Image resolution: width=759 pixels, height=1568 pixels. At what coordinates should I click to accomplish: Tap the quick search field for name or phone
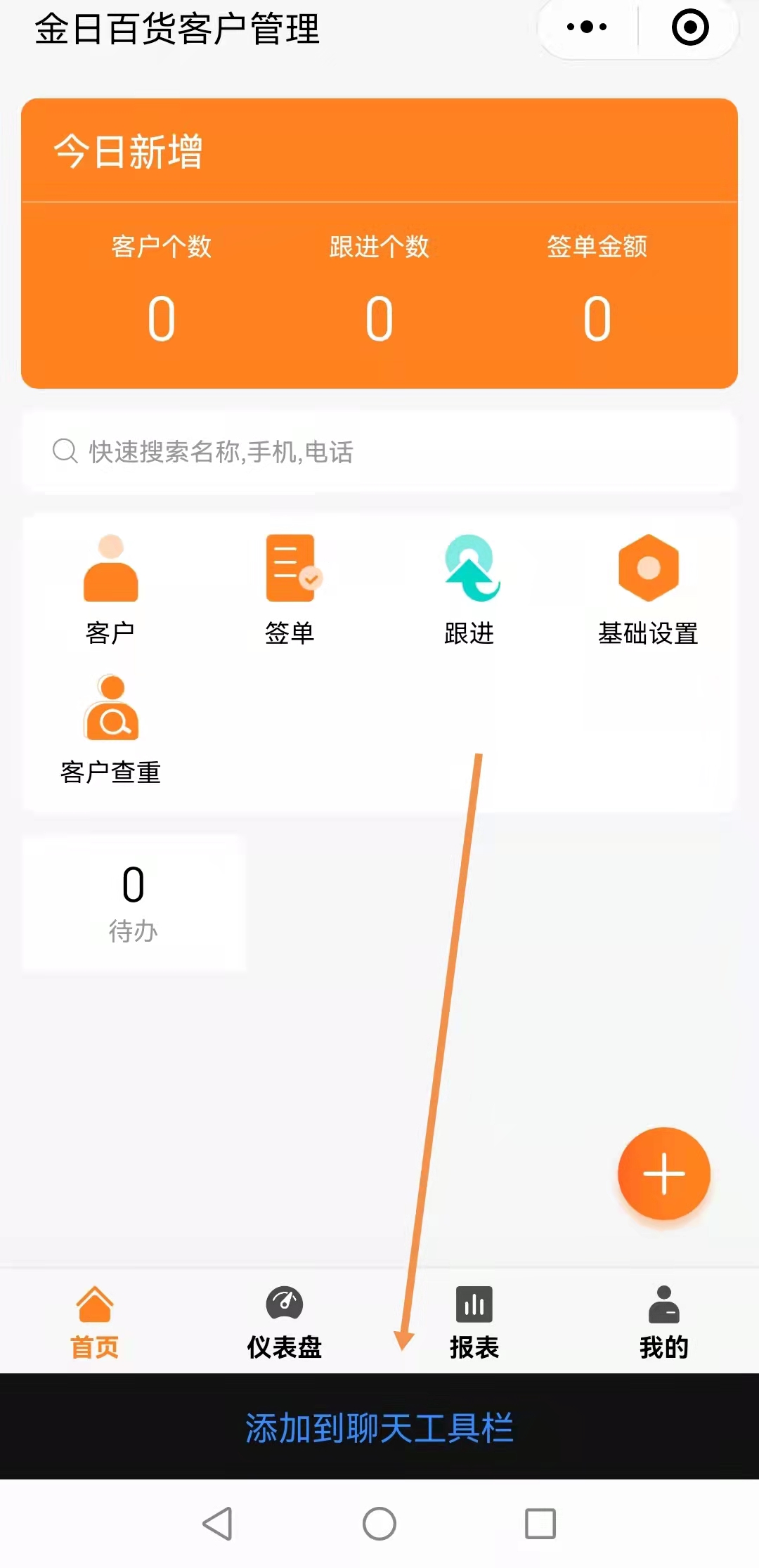379,452
